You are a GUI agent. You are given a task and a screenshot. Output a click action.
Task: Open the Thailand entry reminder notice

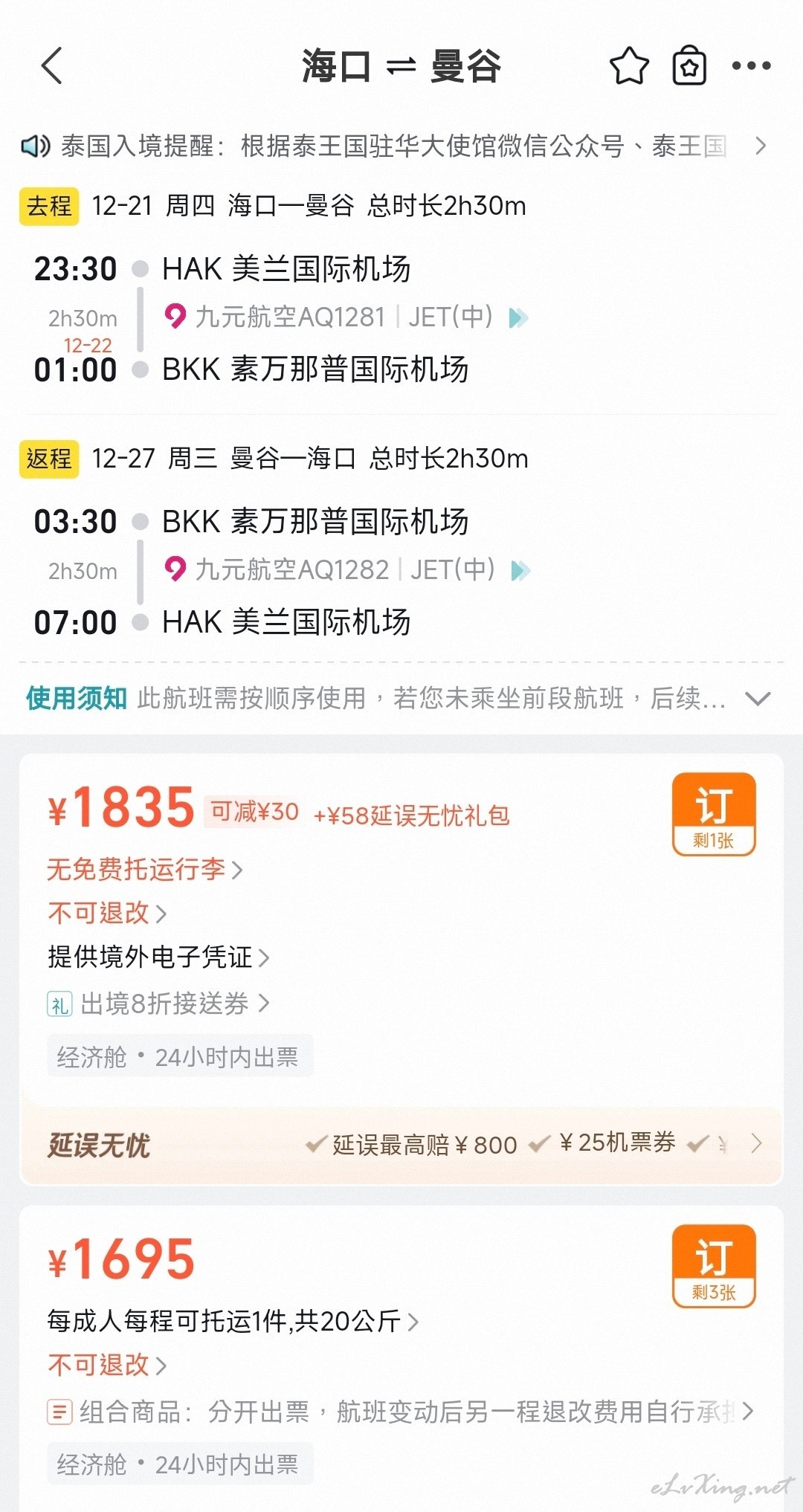[394, 146]
